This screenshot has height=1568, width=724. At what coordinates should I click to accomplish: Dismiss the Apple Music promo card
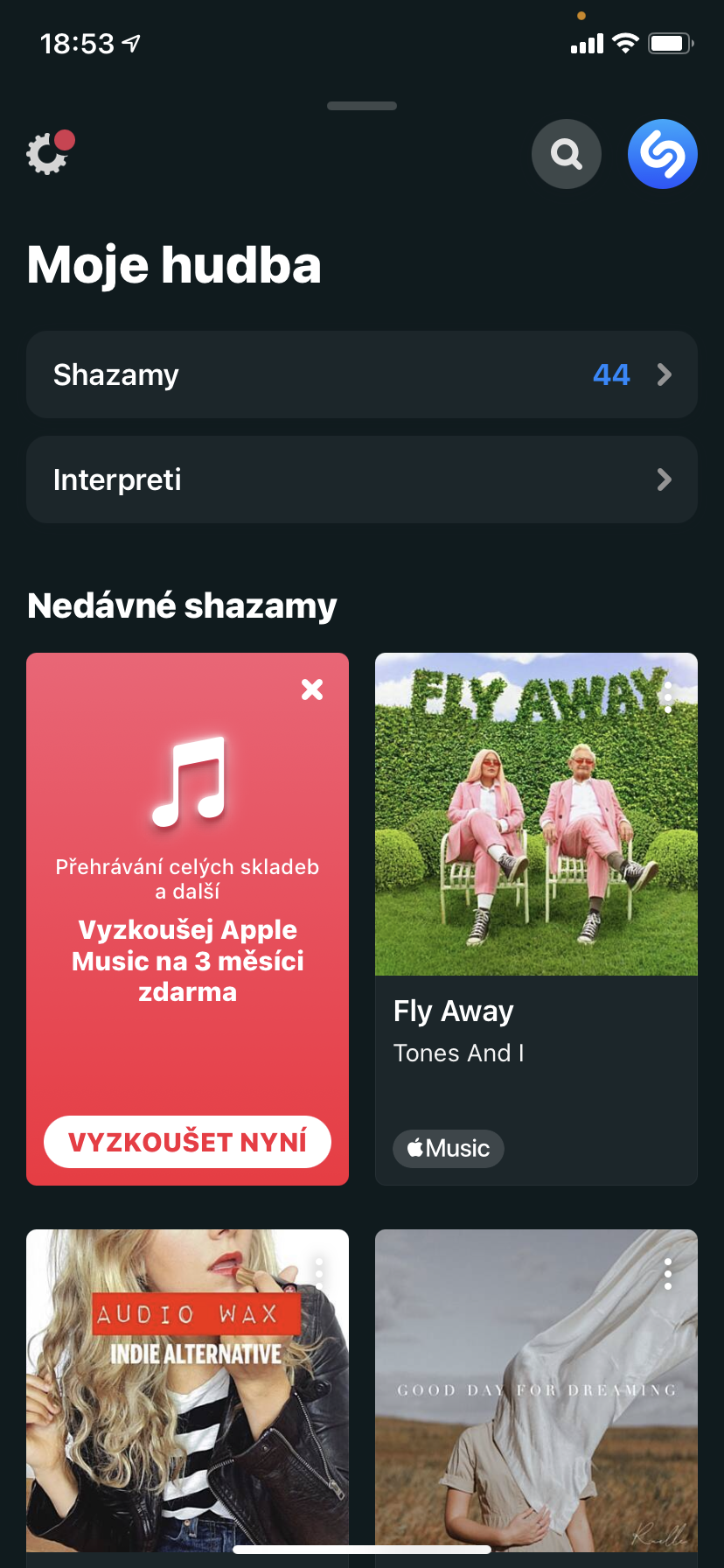tap(312, 689)
